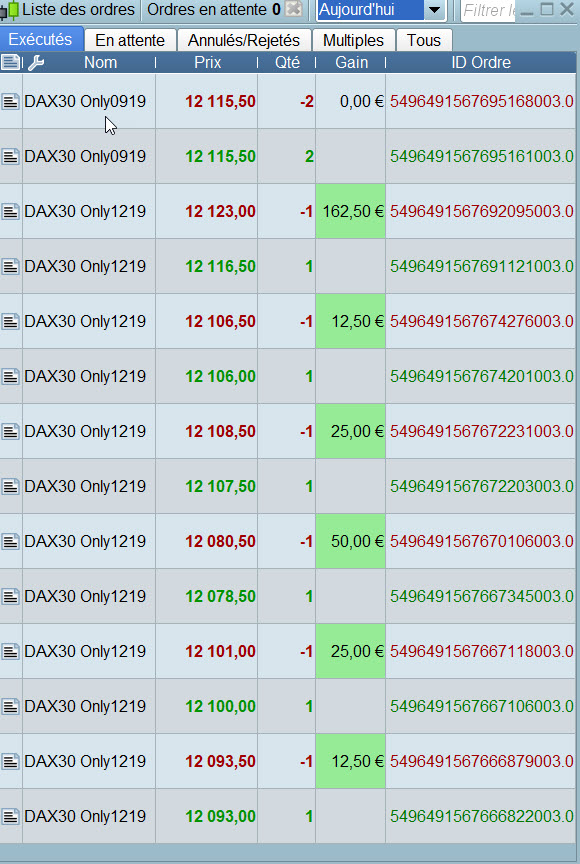Select the Multiples tab

(x=353, y=40)
